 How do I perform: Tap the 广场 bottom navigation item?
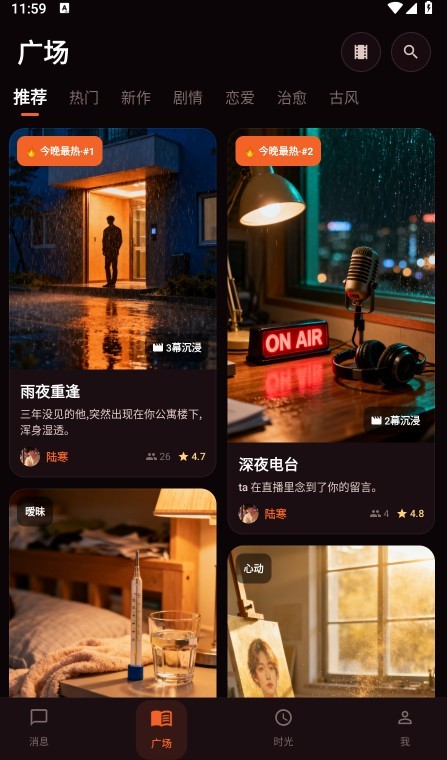161,729
